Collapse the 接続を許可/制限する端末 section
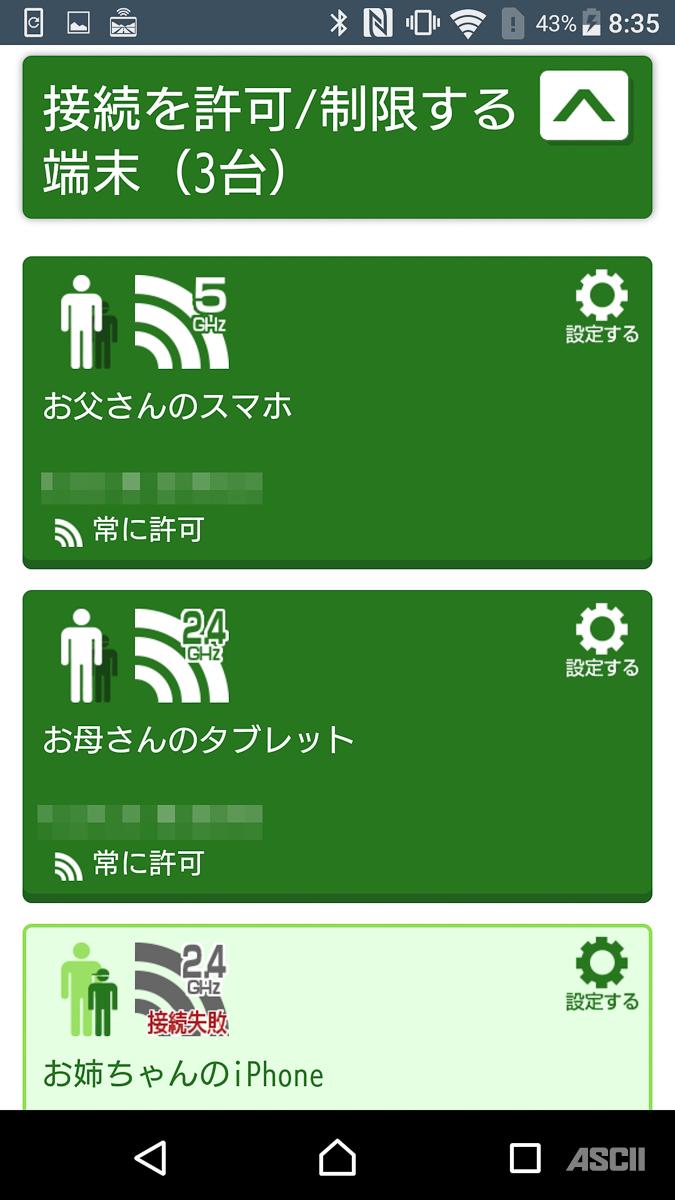 (584, 106)
